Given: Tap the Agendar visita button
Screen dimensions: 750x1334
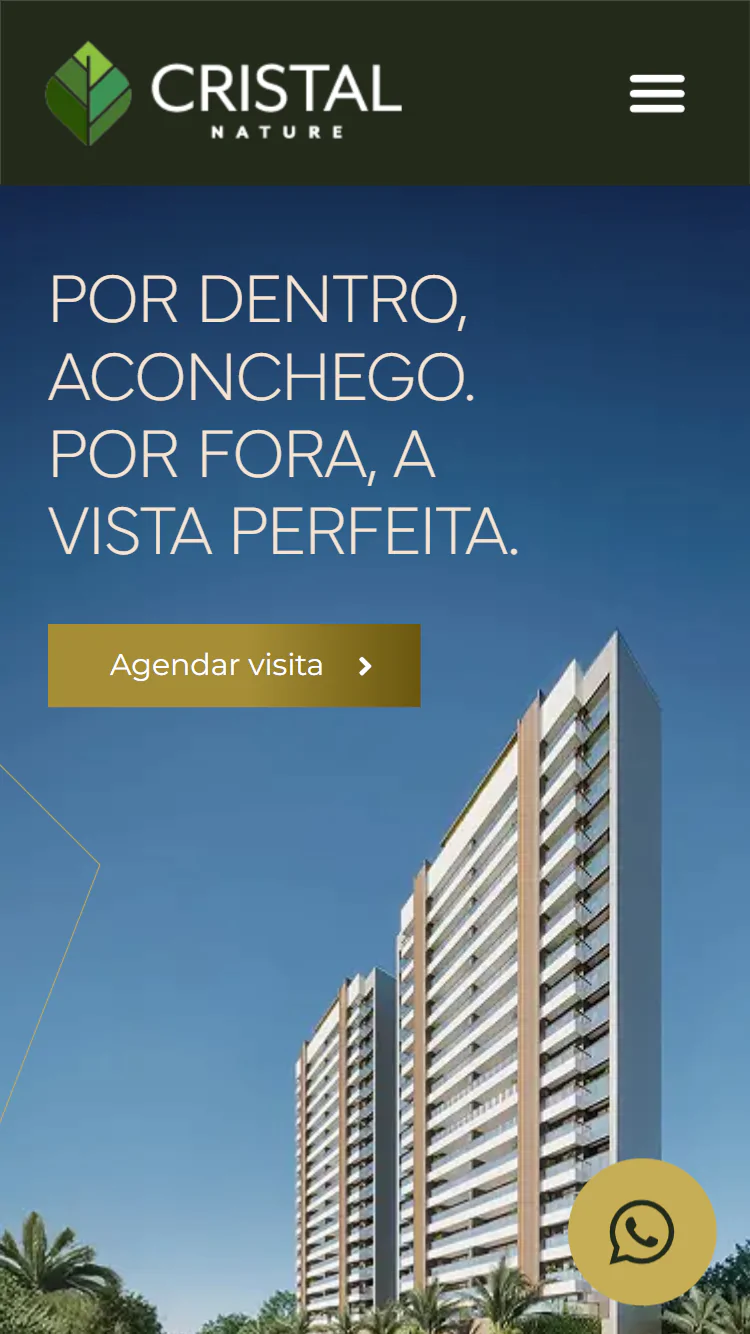Looking at the screenshot, I should [234, 665].
